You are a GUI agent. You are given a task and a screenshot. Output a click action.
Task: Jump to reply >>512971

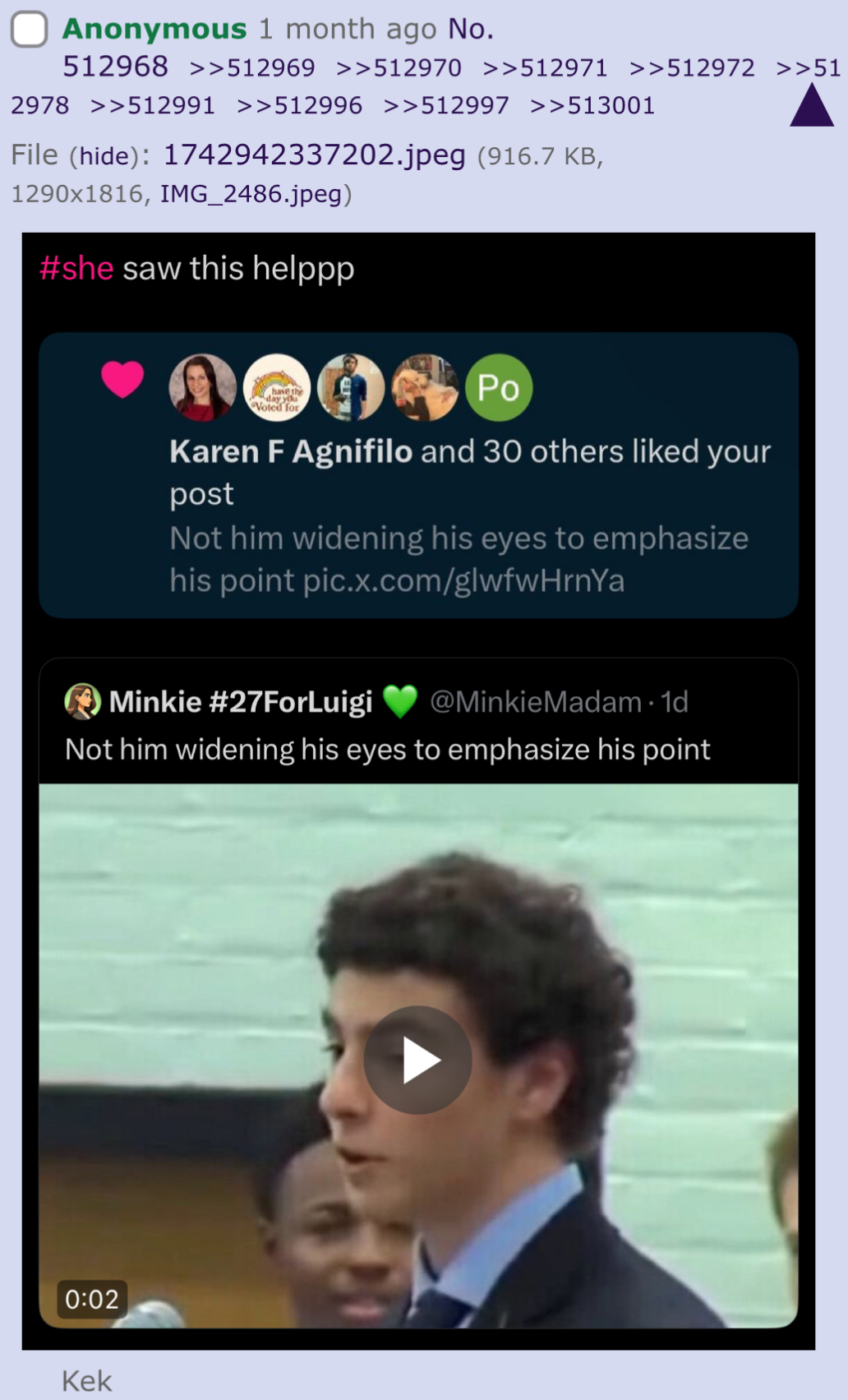[x=545, y=67]
